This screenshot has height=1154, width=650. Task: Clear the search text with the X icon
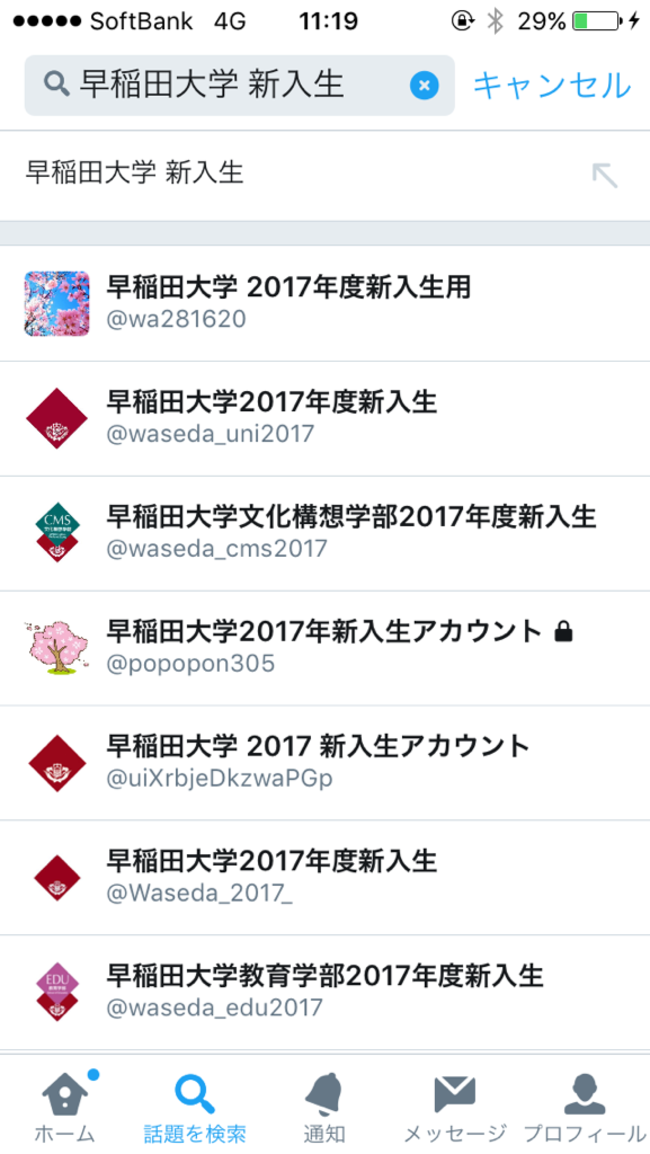tap(424, 86)
